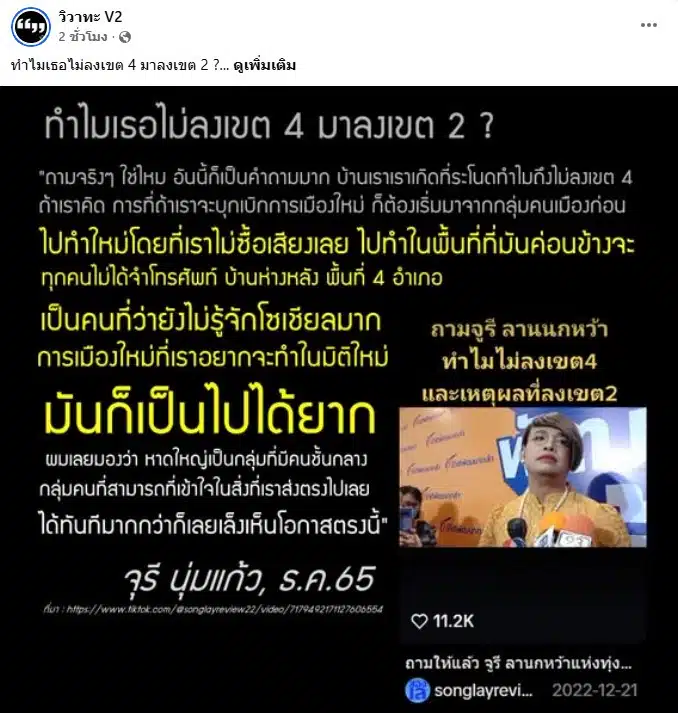The image size is (678, 713).
Task: Open the วิวาทะ V2 page avatar
Action: coord(32,27)
